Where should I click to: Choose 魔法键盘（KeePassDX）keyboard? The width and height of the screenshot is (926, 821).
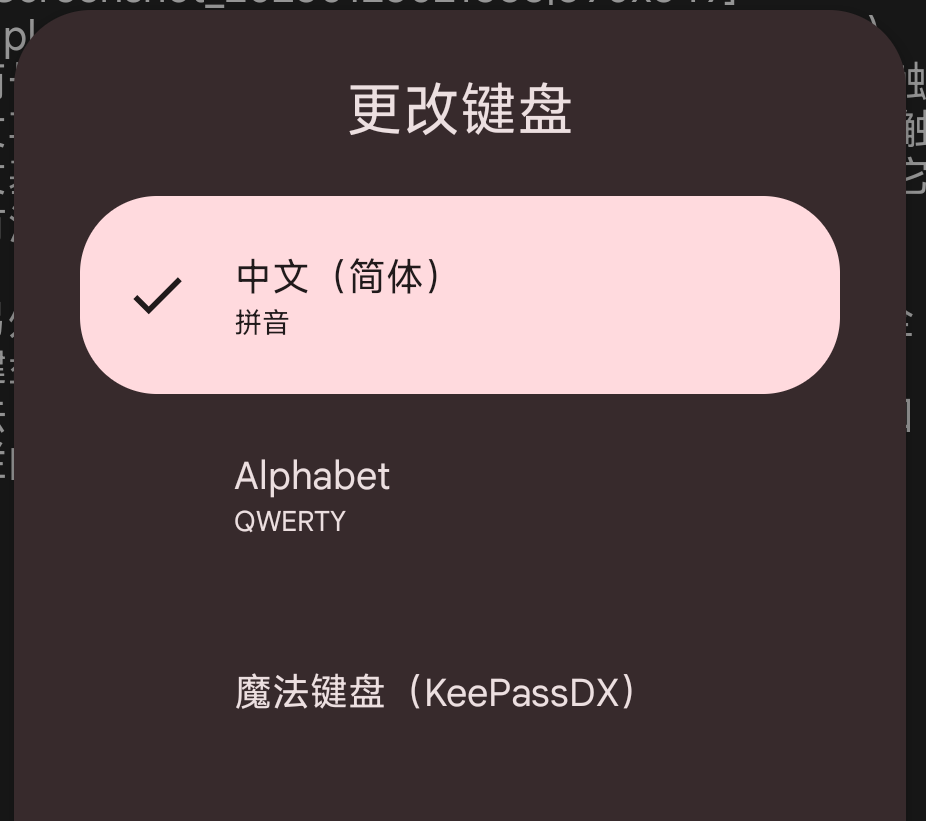(459, 693)
